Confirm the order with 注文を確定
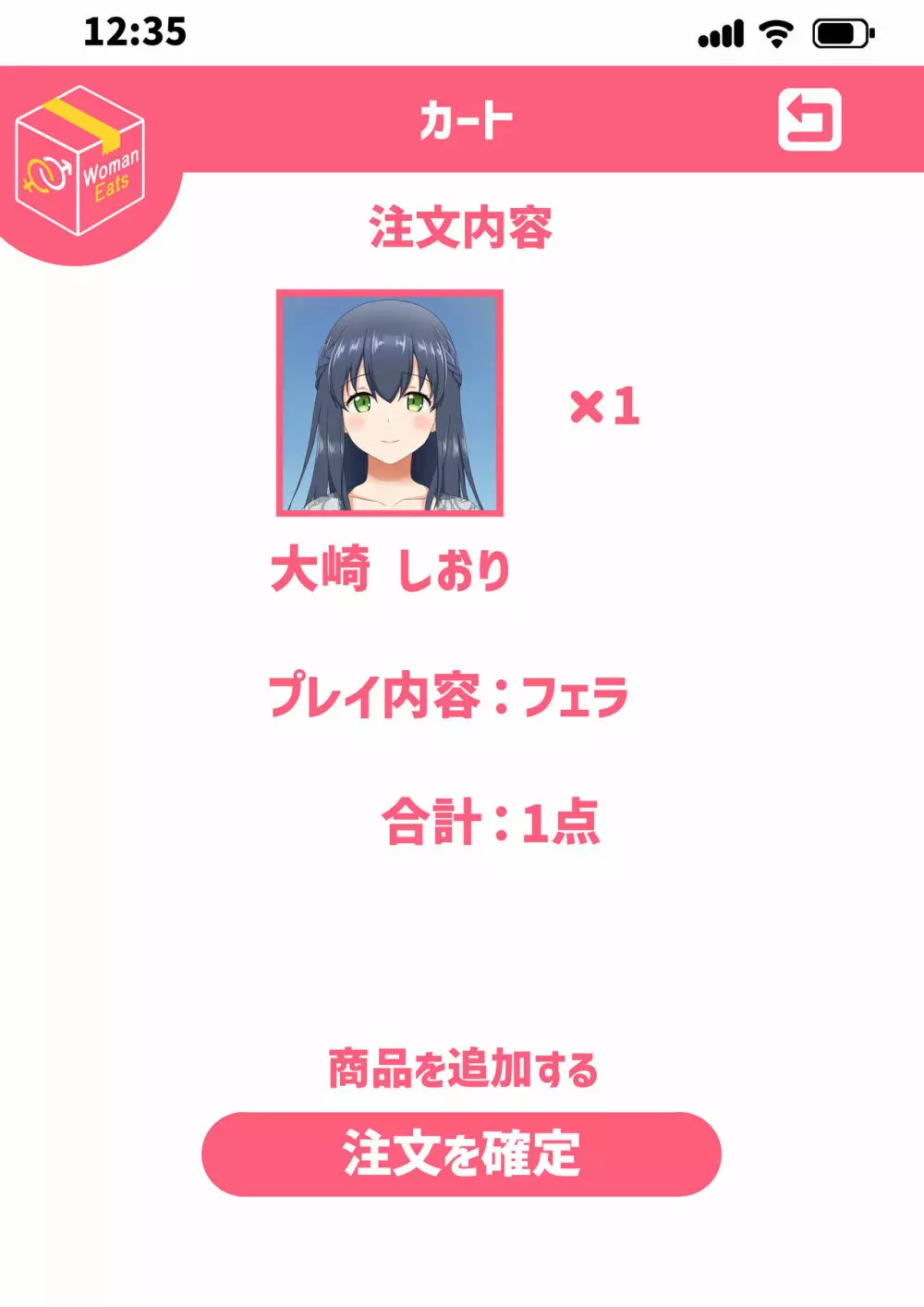 pyautogui.click(x=461, y=1154)
